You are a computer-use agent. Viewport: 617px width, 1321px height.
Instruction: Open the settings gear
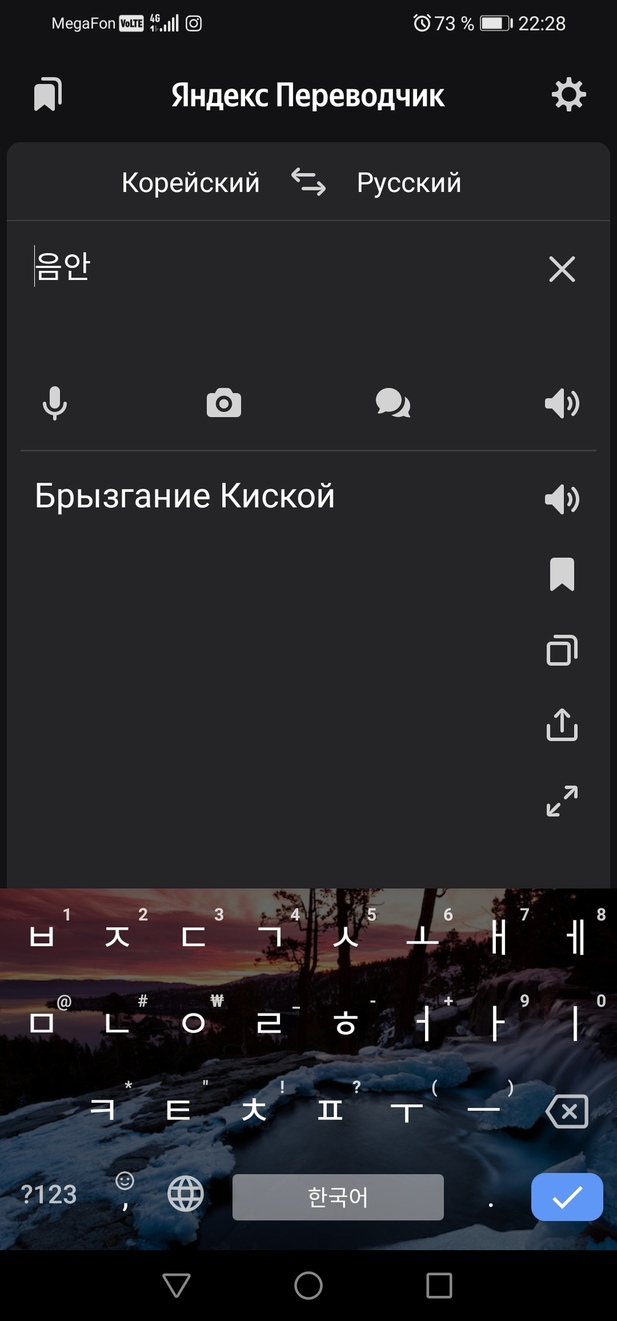pyautogui.click(x=568, y=95)
